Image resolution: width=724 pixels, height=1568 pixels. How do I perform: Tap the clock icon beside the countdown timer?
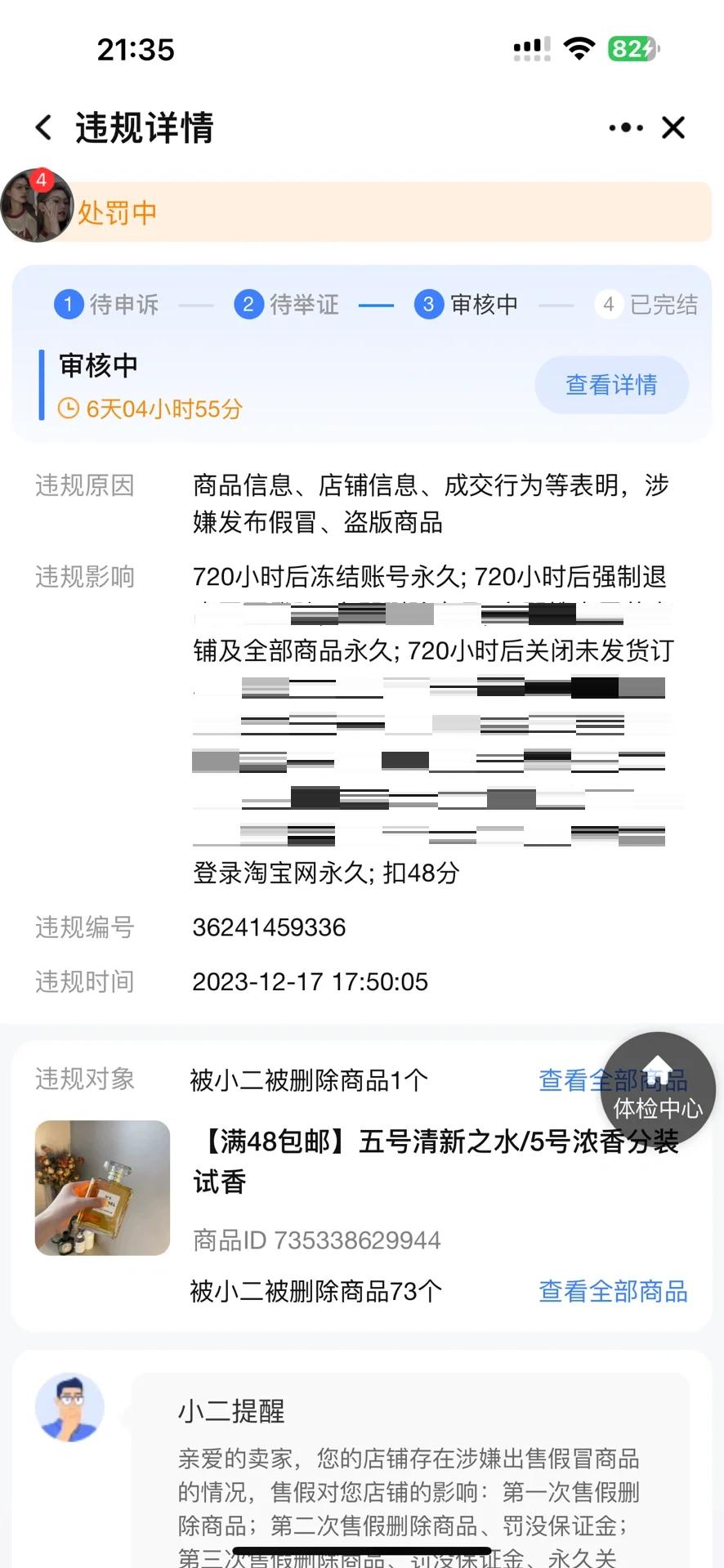click(x=69, y=408)
